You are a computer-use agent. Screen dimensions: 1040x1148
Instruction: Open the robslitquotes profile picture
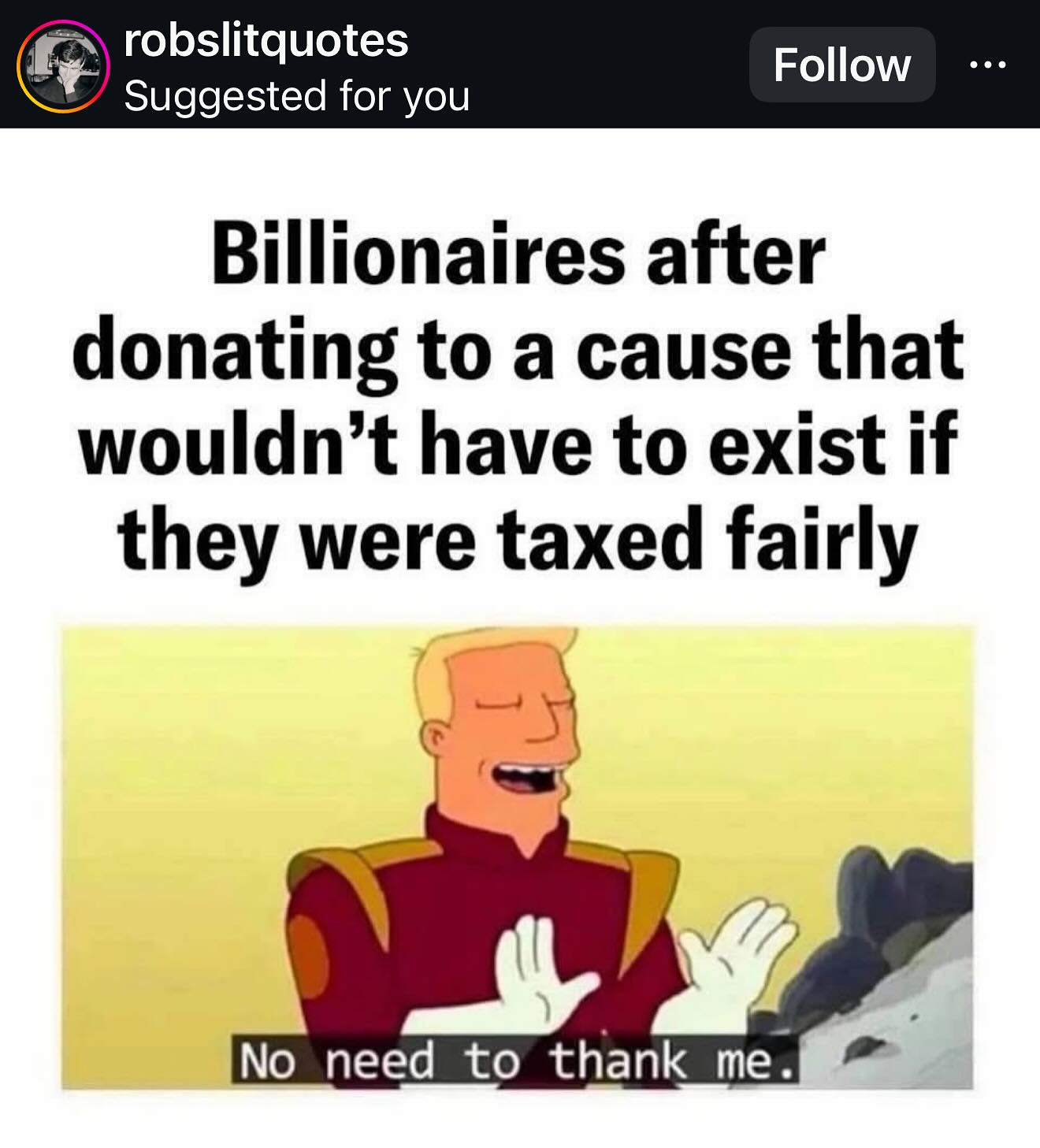[x=63, y=65]
